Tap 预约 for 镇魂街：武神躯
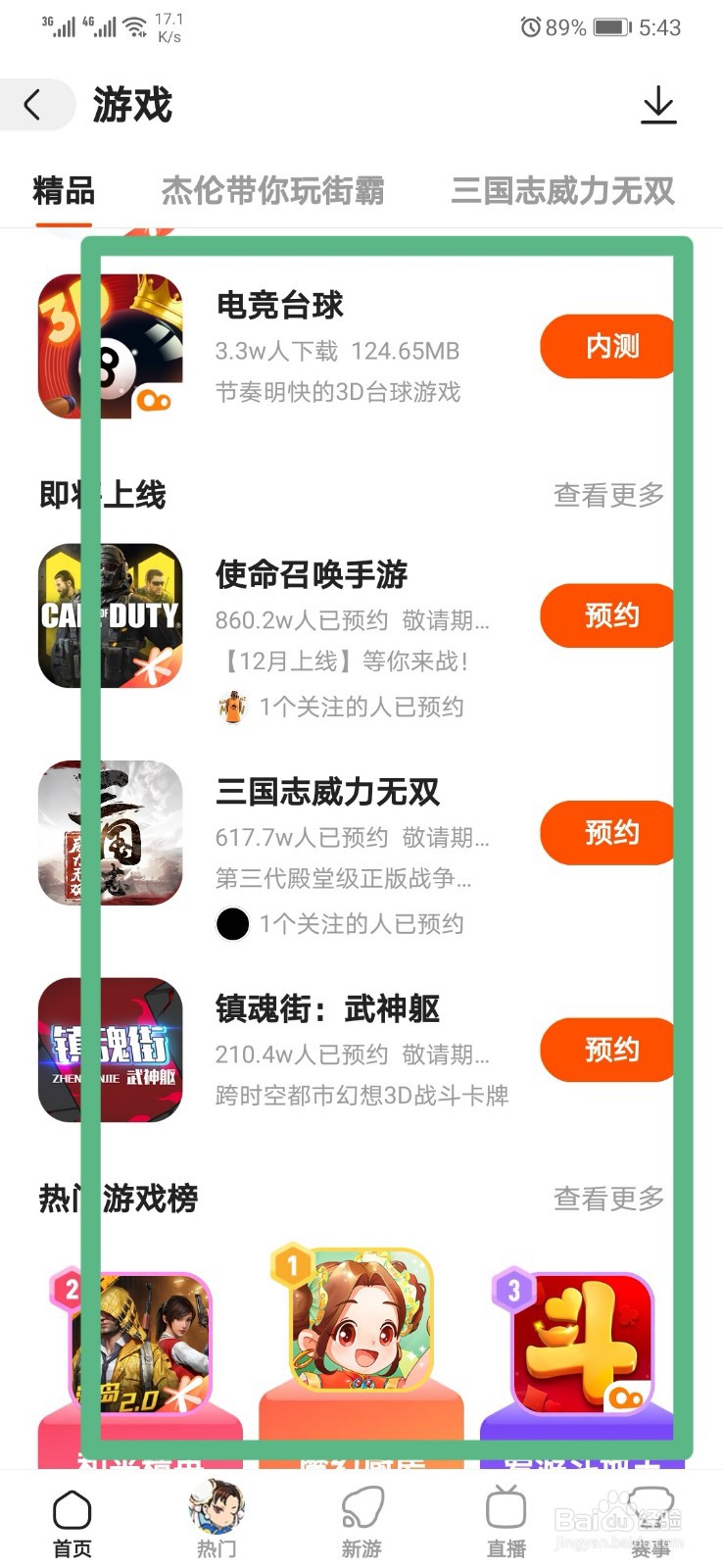Viewport: 723px width, 1568px height. click(x=606, y=1050)
